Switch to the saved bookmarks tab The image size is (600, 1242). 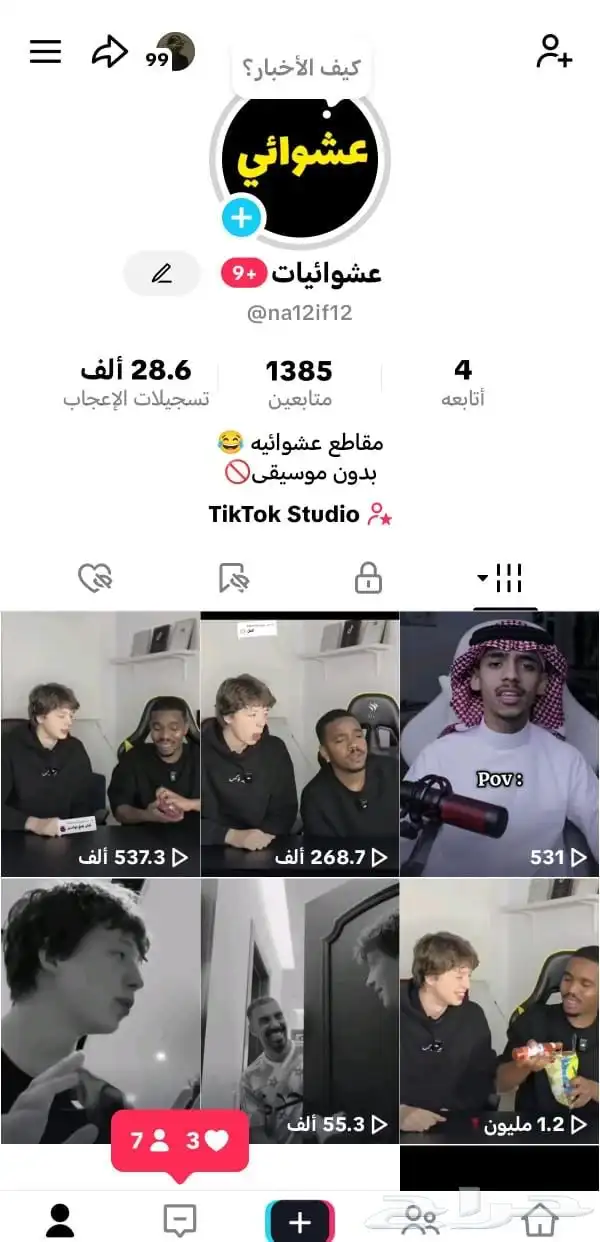click(233, 578)
